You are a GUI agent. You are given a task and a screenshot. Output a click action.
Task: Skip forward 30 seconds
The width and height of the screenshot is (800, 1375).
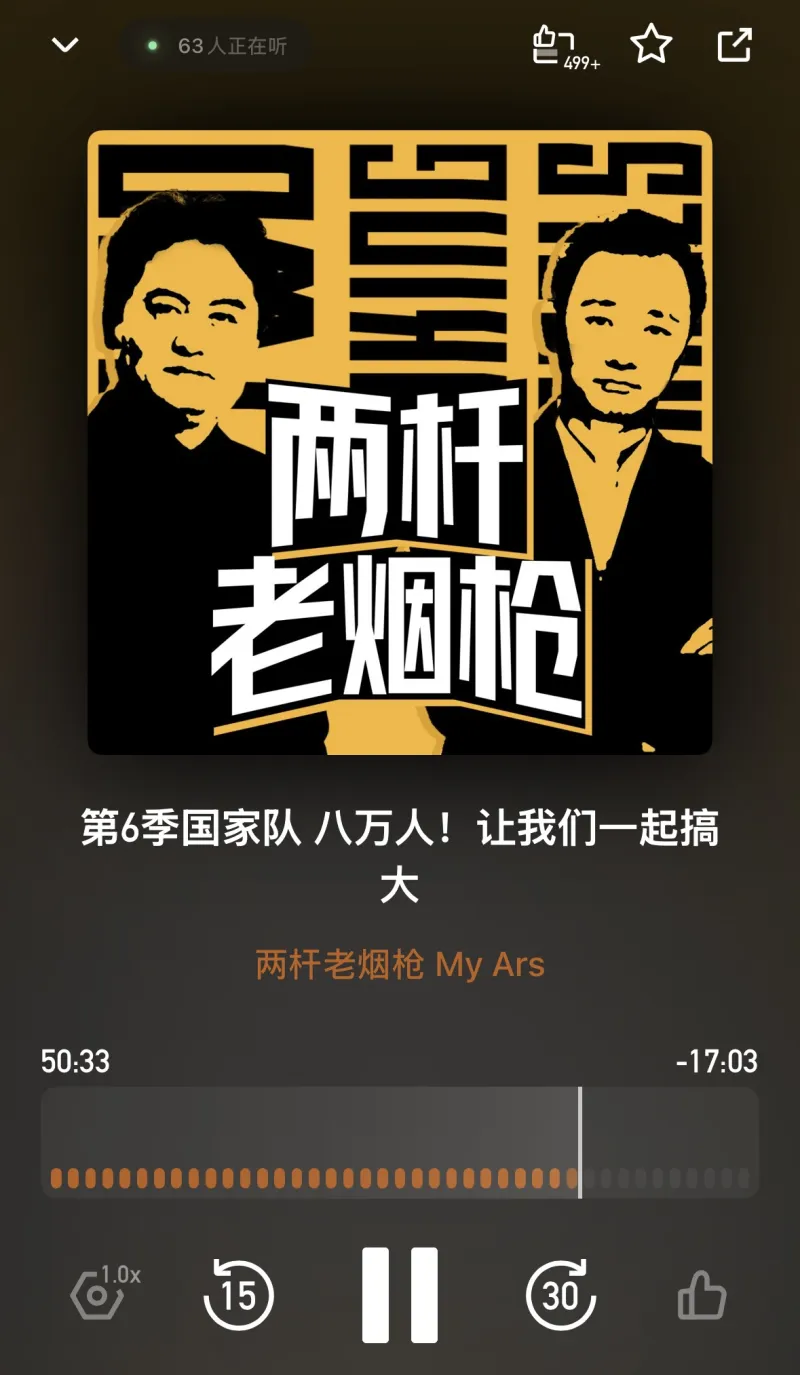coord(561,1295)
